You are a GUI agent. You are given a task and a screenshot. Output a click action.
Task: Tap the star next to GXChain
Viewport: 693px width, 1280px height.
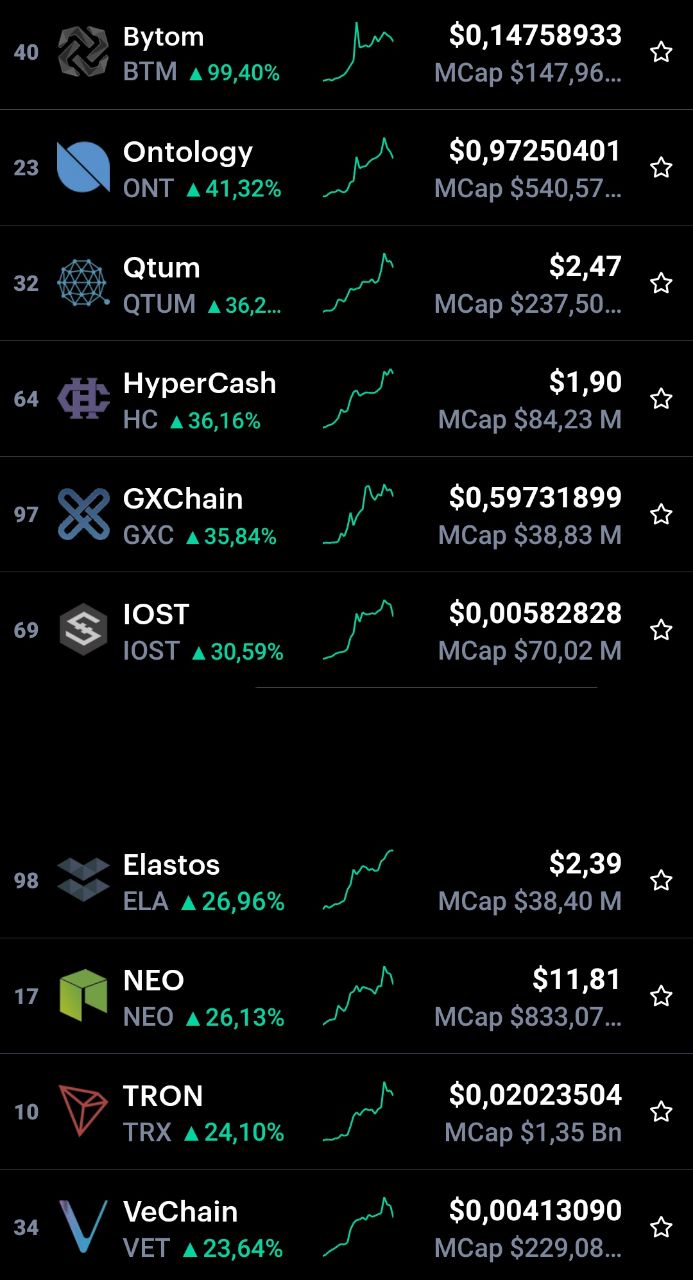point(661,514)
